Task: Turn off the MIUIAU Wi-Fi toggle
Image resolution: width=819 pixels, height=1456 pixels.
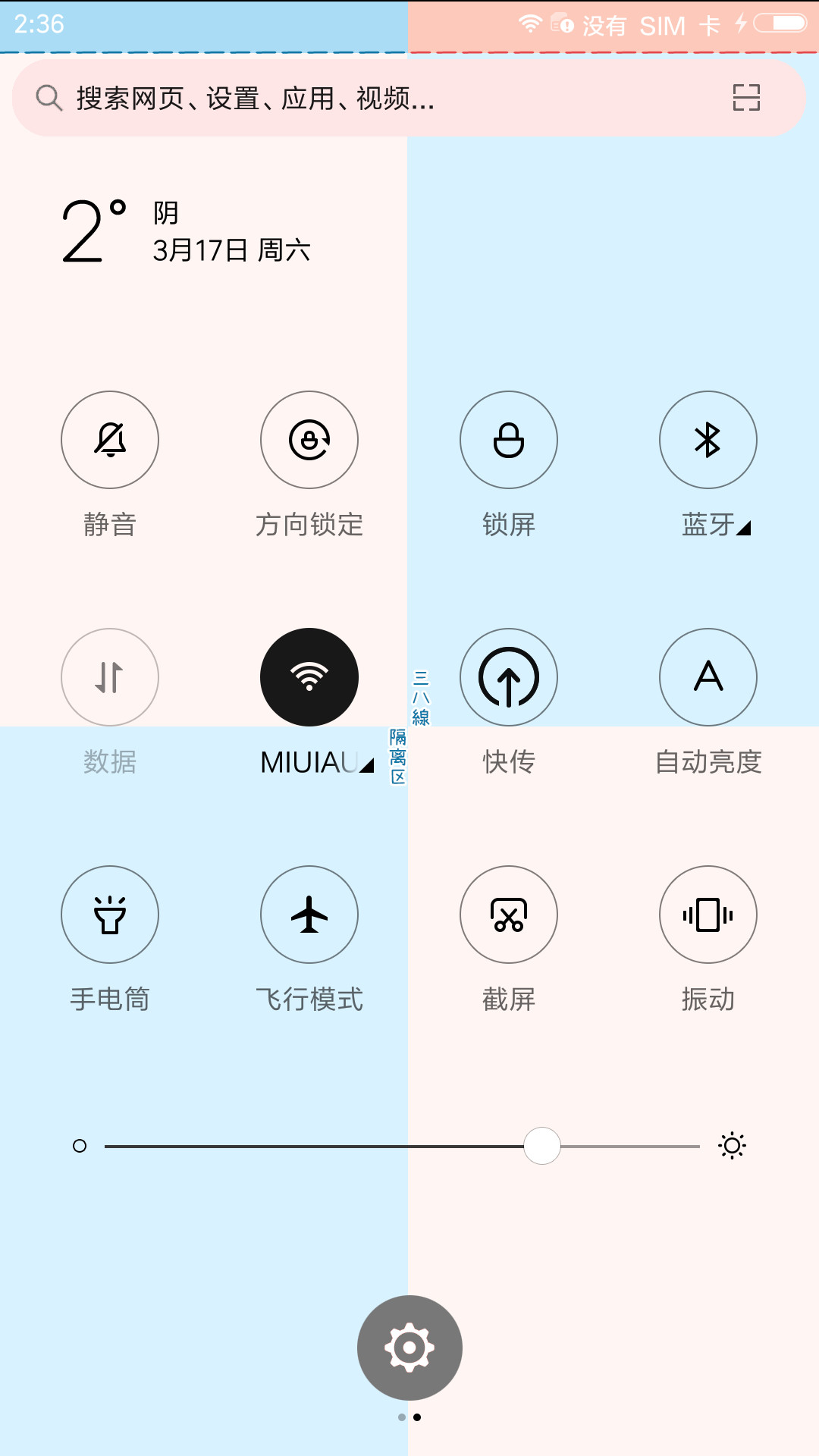Action: 309,677
